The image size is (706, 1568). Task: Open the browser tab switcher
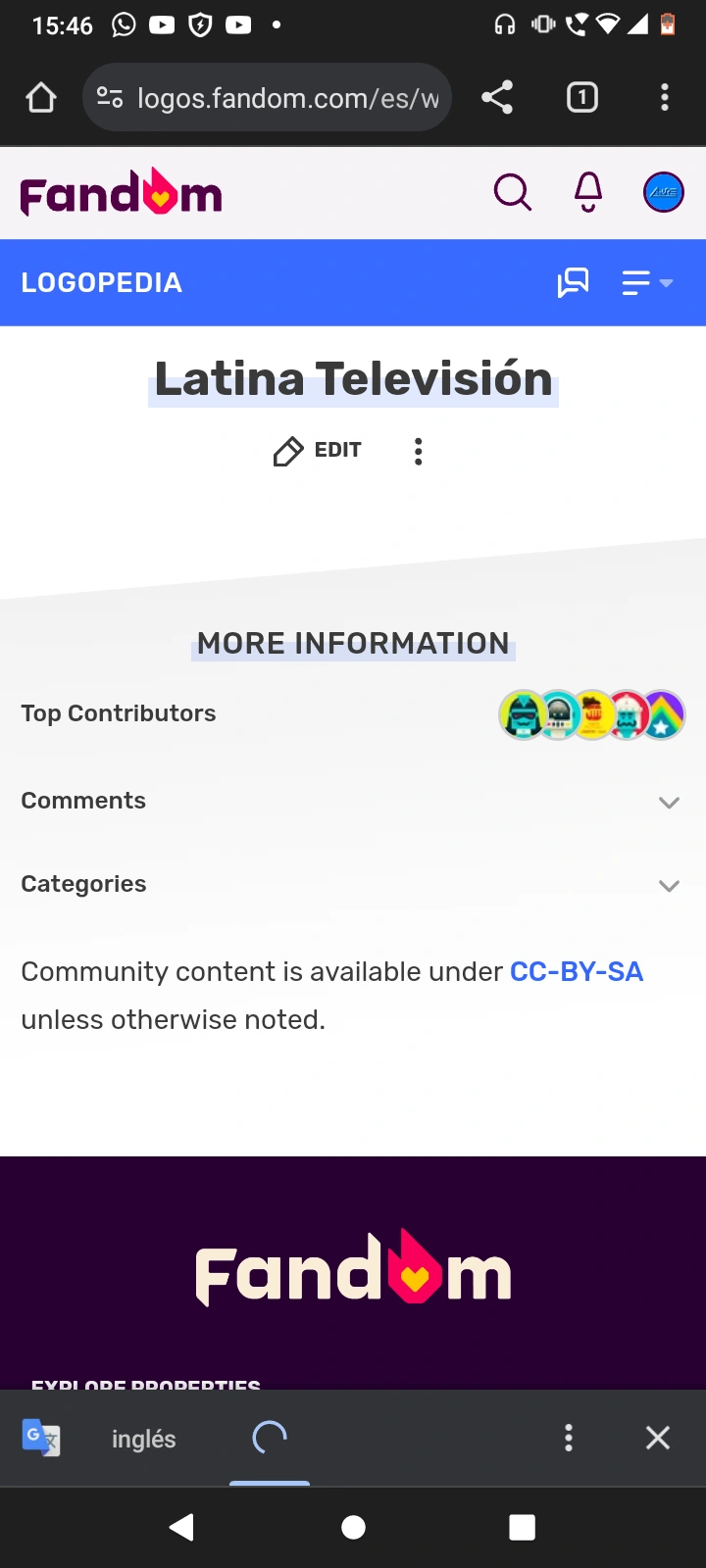coord(581,98)
